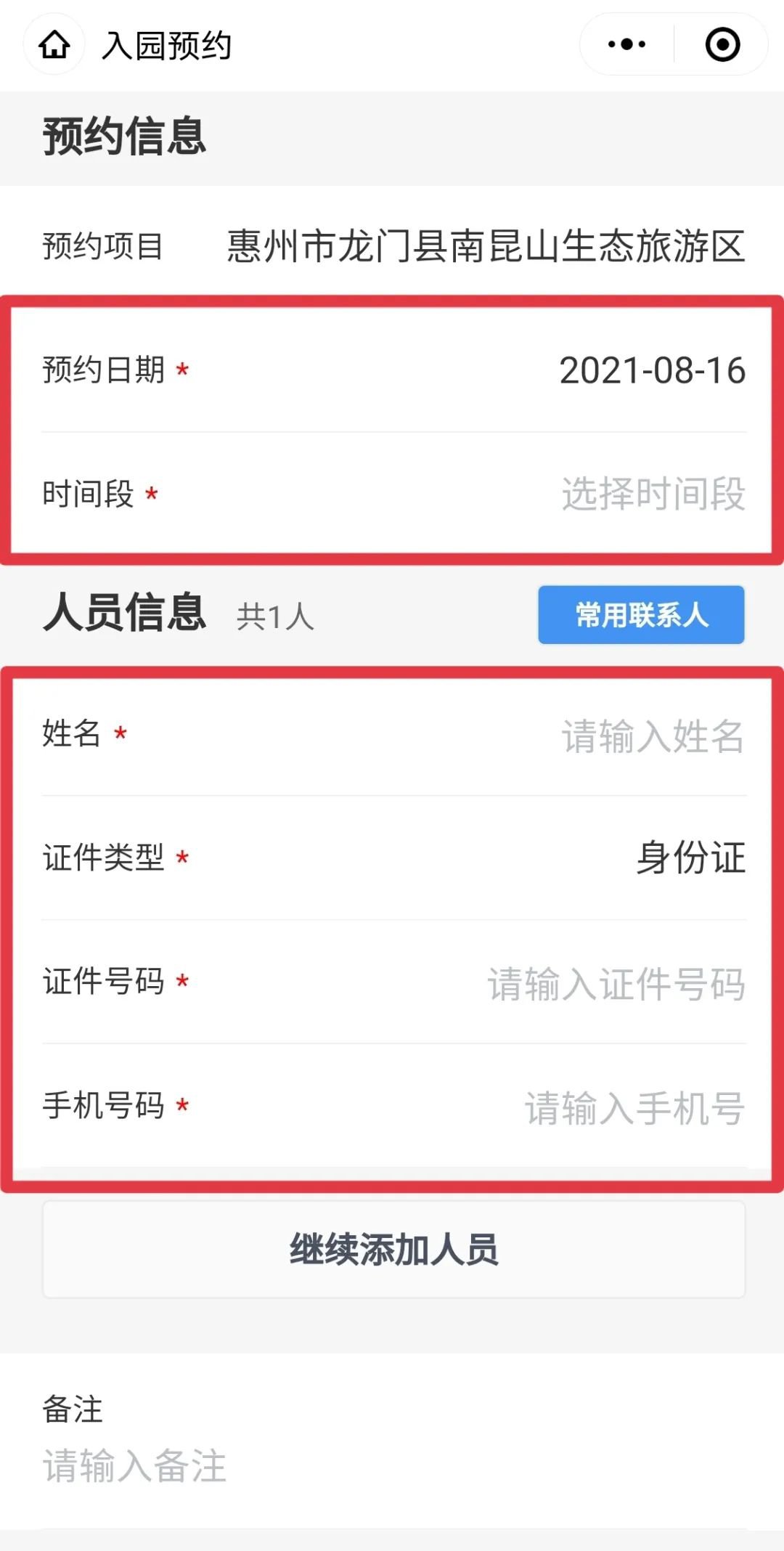Tap the home icon in the header
The height and width of the screenshot is (1551, 784).
coord(54,45)
